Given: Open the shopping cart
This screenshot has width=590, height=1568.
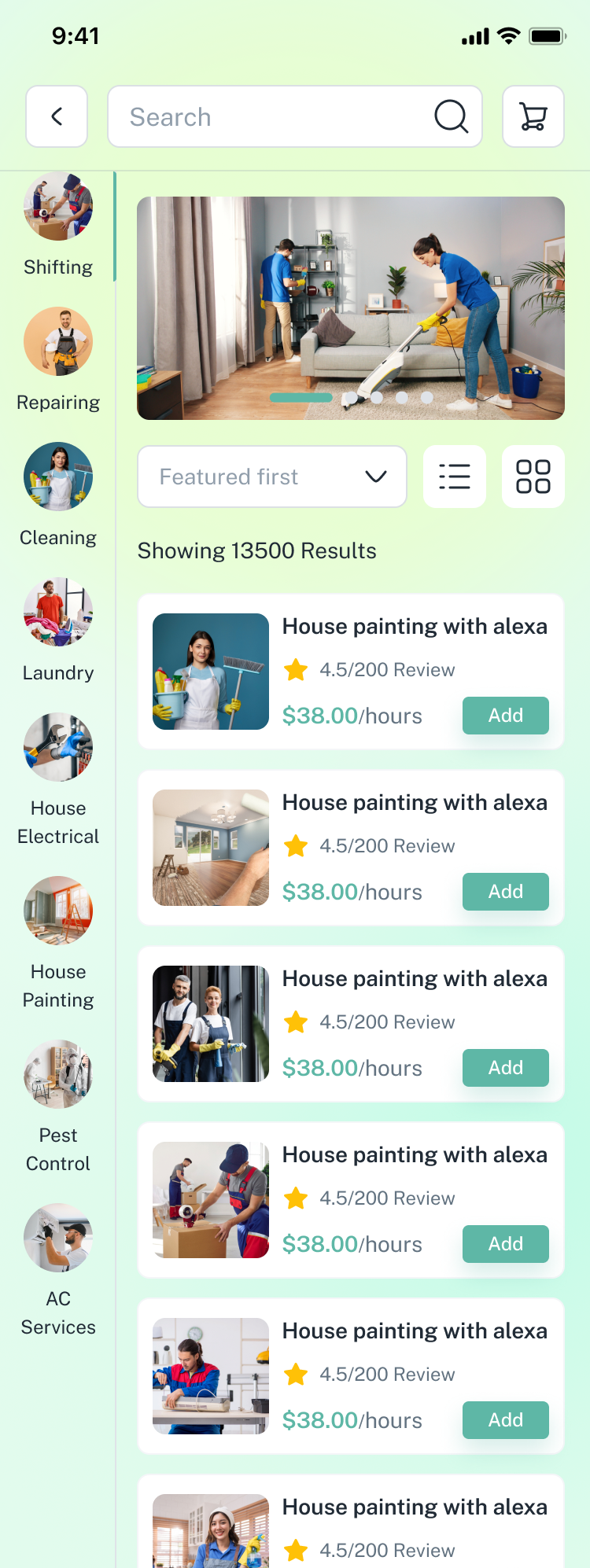Looking at the screenshot, I should point(533,116).
